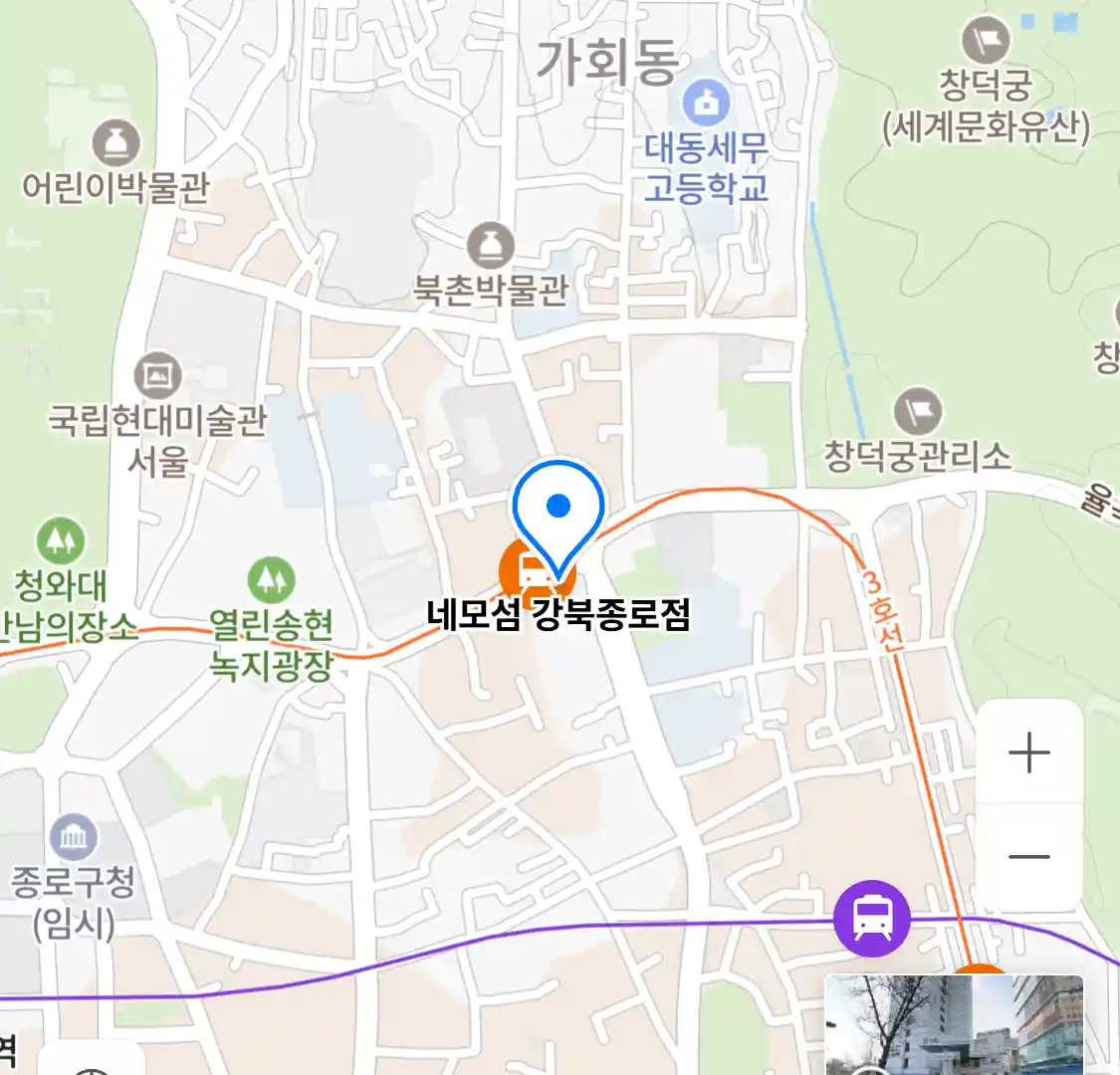Open 열린송현 녹지광장 park marker
Image resolution: width=1120 pixels, height=1075 pixels.
coord(271,580)
